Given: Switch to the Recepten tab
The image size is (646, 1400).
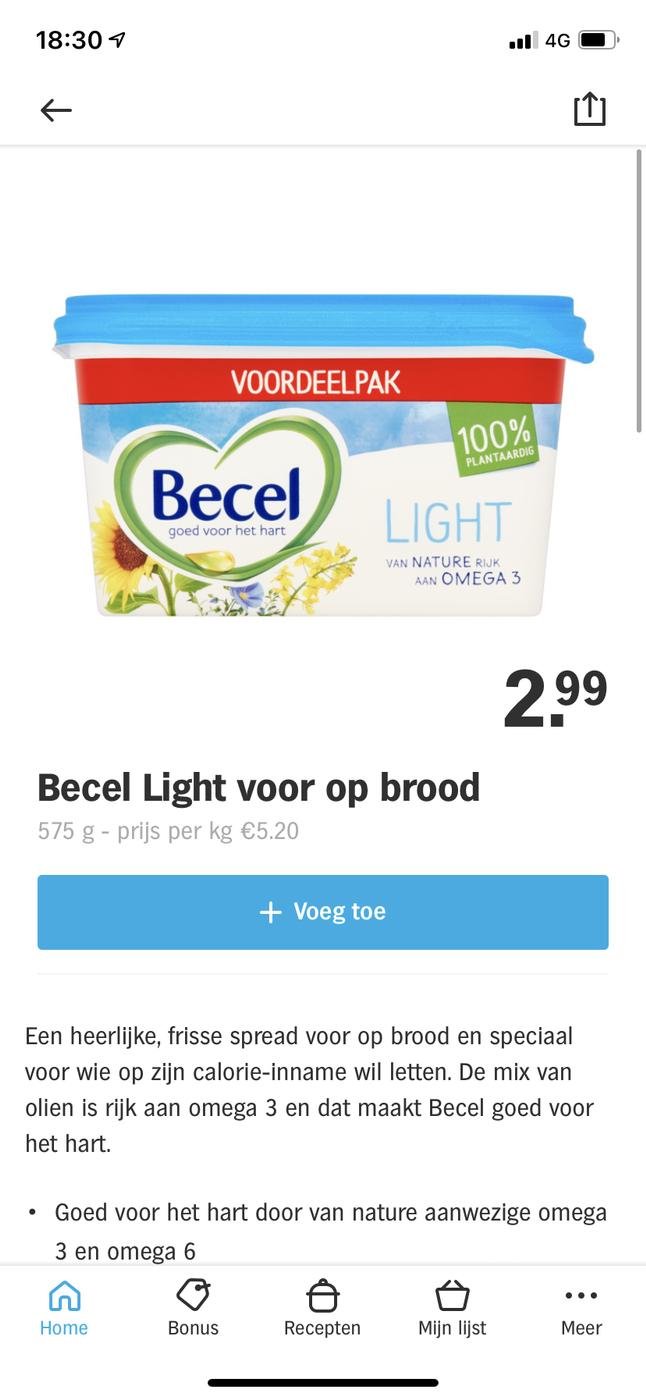Looking at the screenshot, I should point(322,1308).
